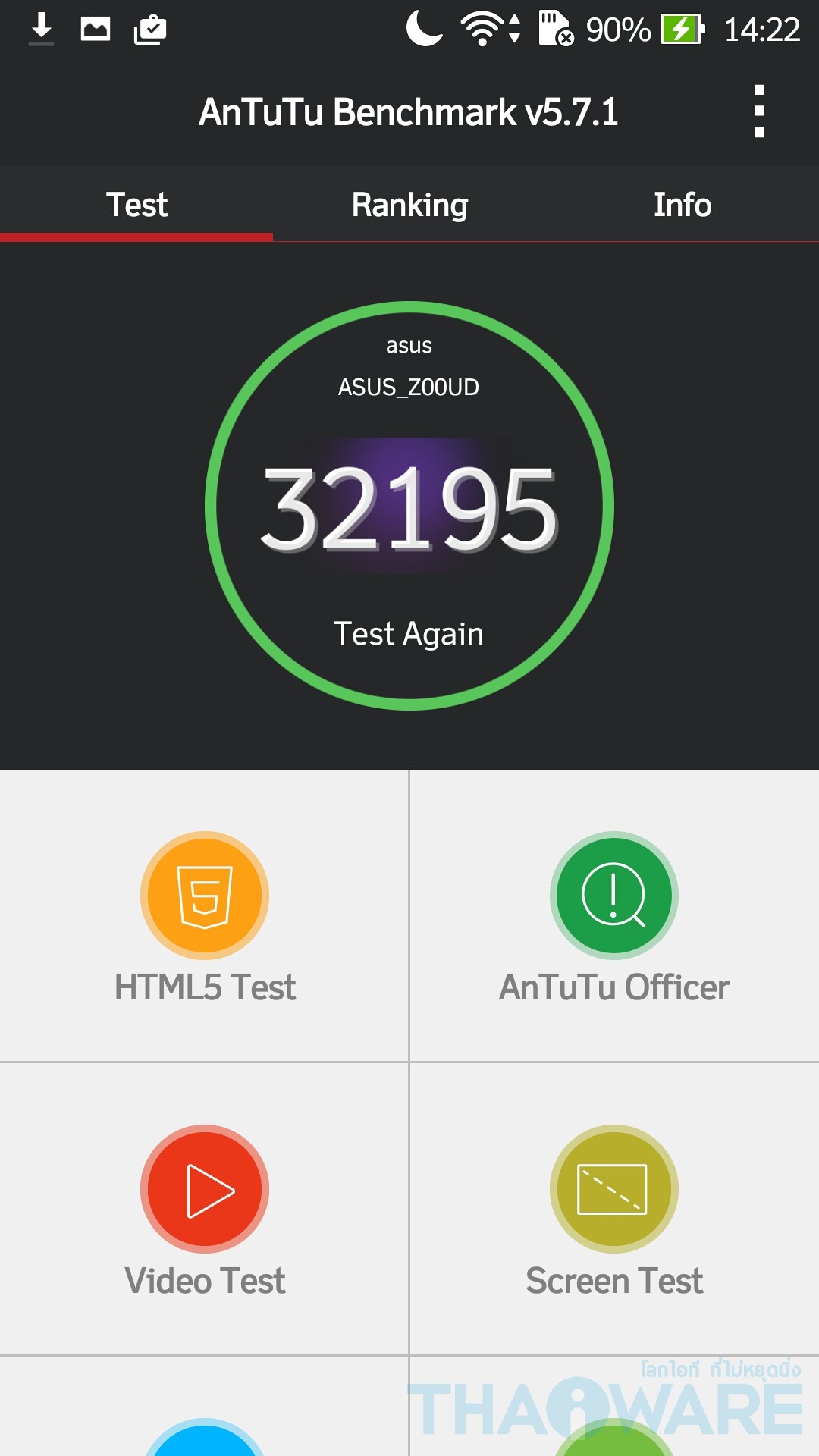Tap Test Again to rerun benchmark
819x1456 pixels.
tap(409, 633)
